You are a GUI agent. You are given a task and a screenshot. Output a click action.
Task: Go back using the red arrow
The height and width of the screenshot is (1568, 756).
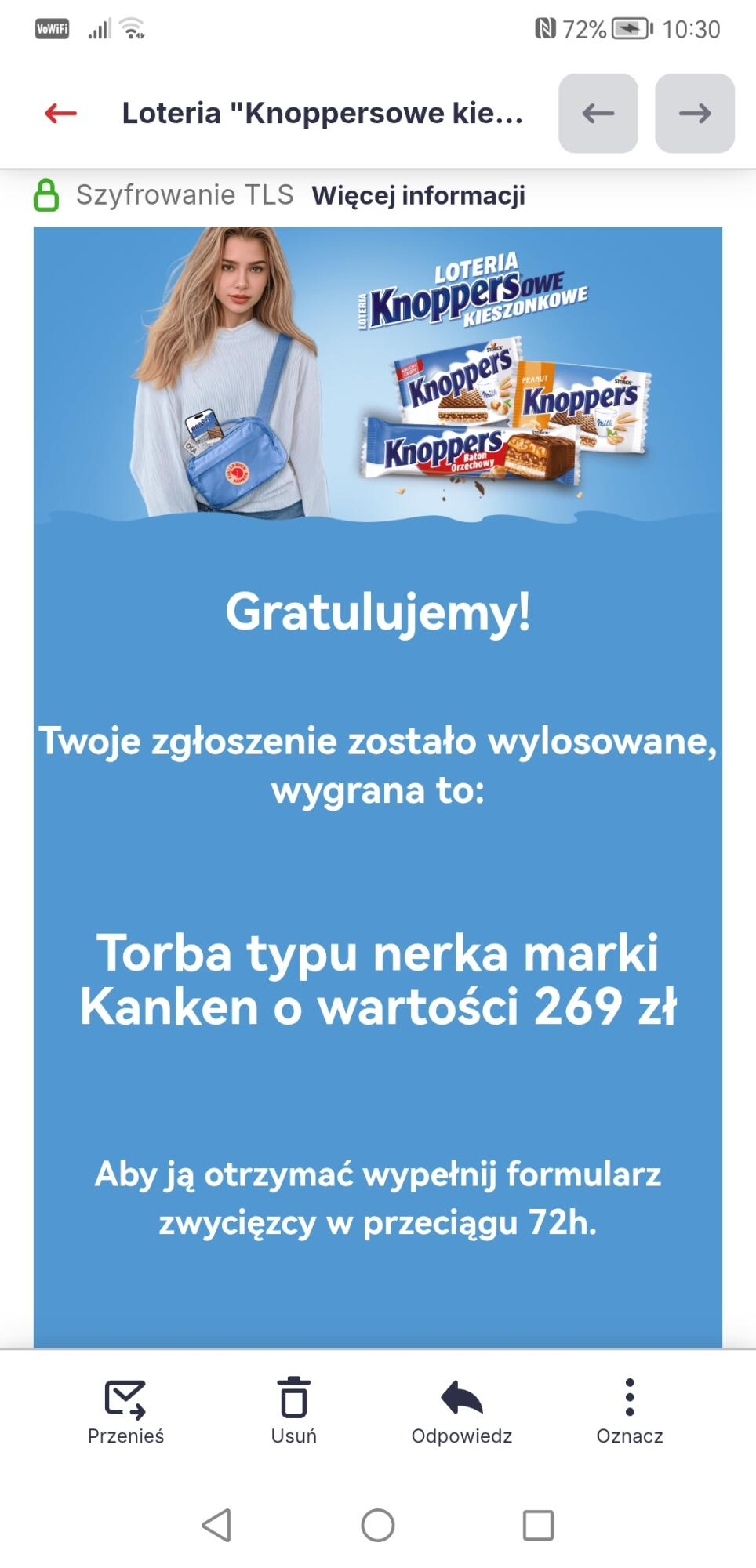pos(61,114)
